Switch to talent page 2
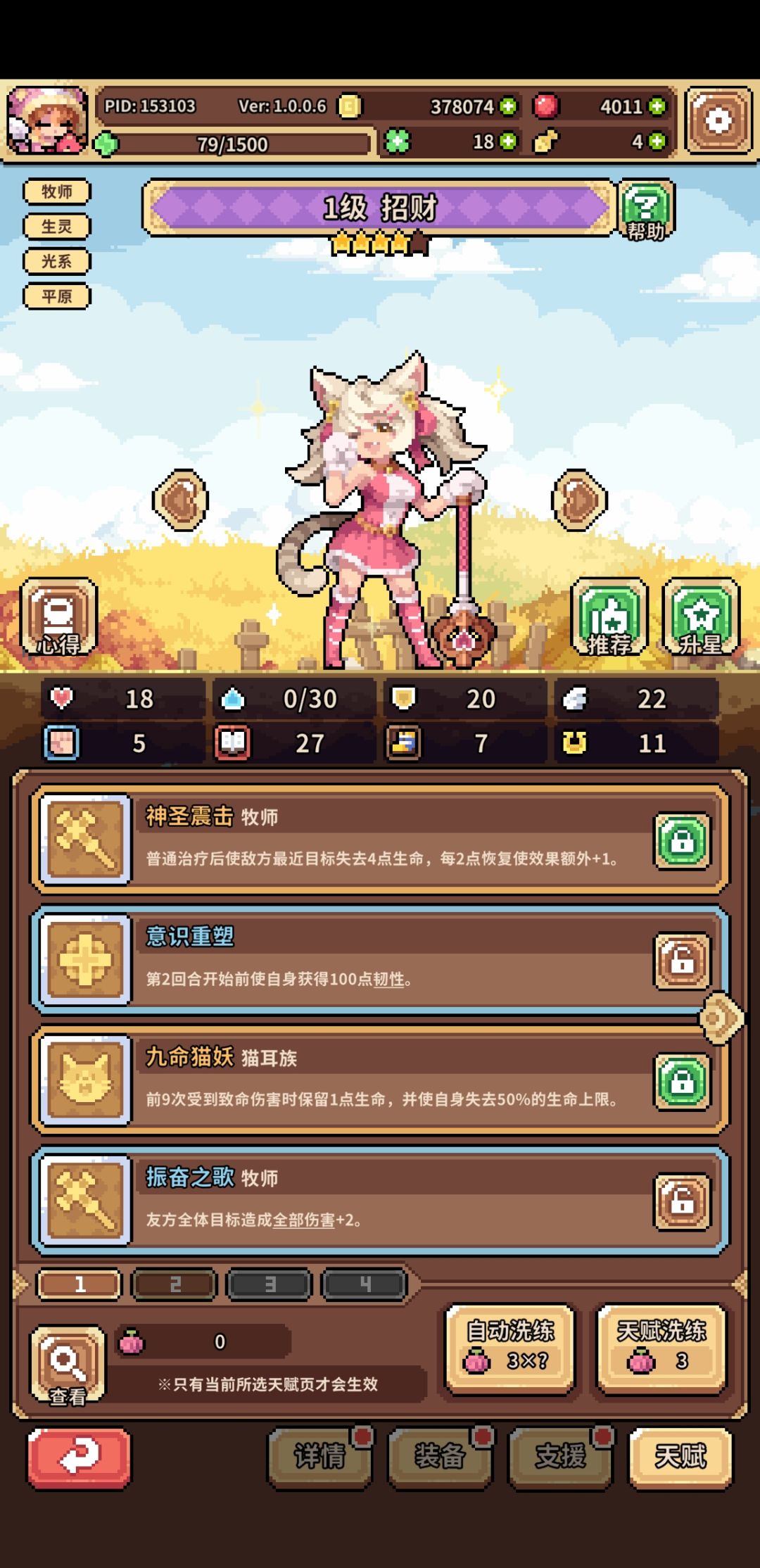This screenshot has width=760, height=1568. tap(175, 1283)
